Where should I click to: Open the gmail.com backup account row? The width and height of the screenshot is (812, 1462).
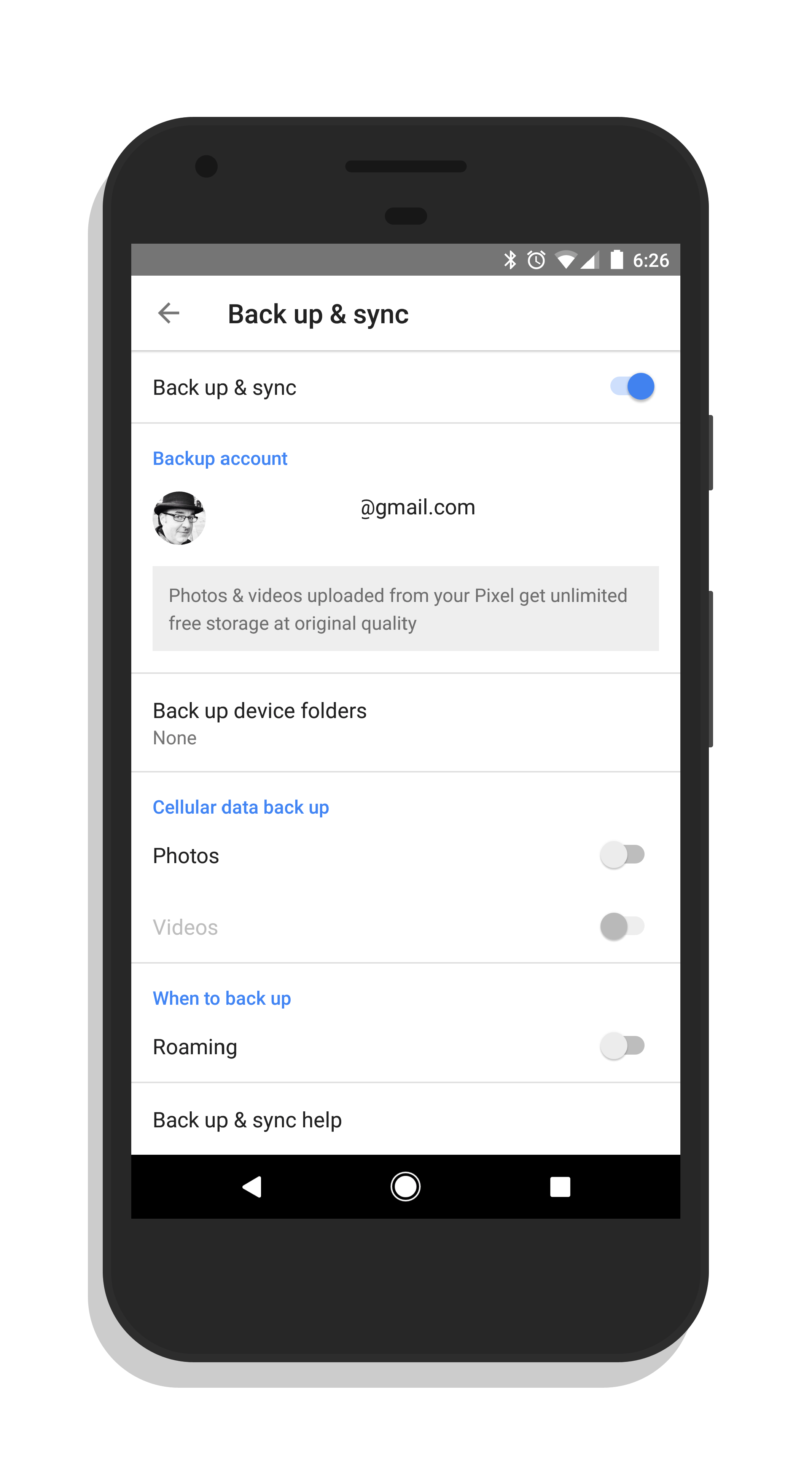pyautogui.click(x=406, y=518)
